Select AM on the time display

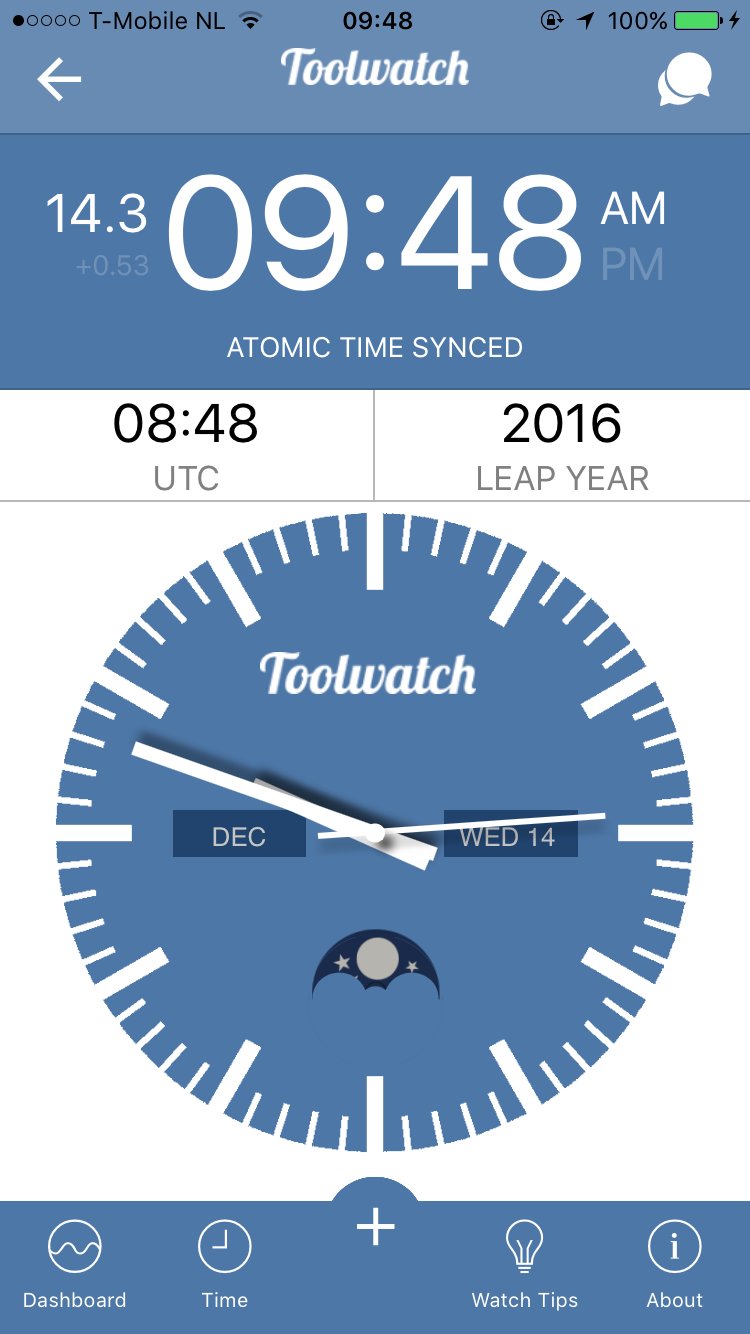630,208
